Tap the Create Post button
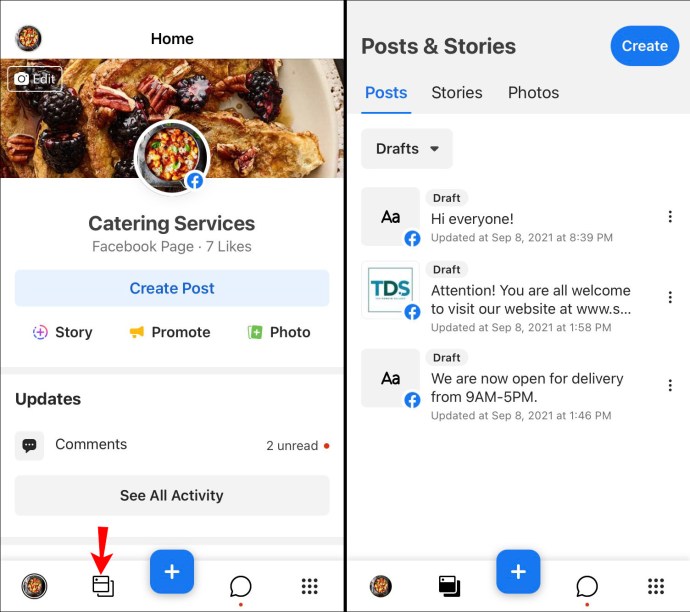 [x=172, y=288]
